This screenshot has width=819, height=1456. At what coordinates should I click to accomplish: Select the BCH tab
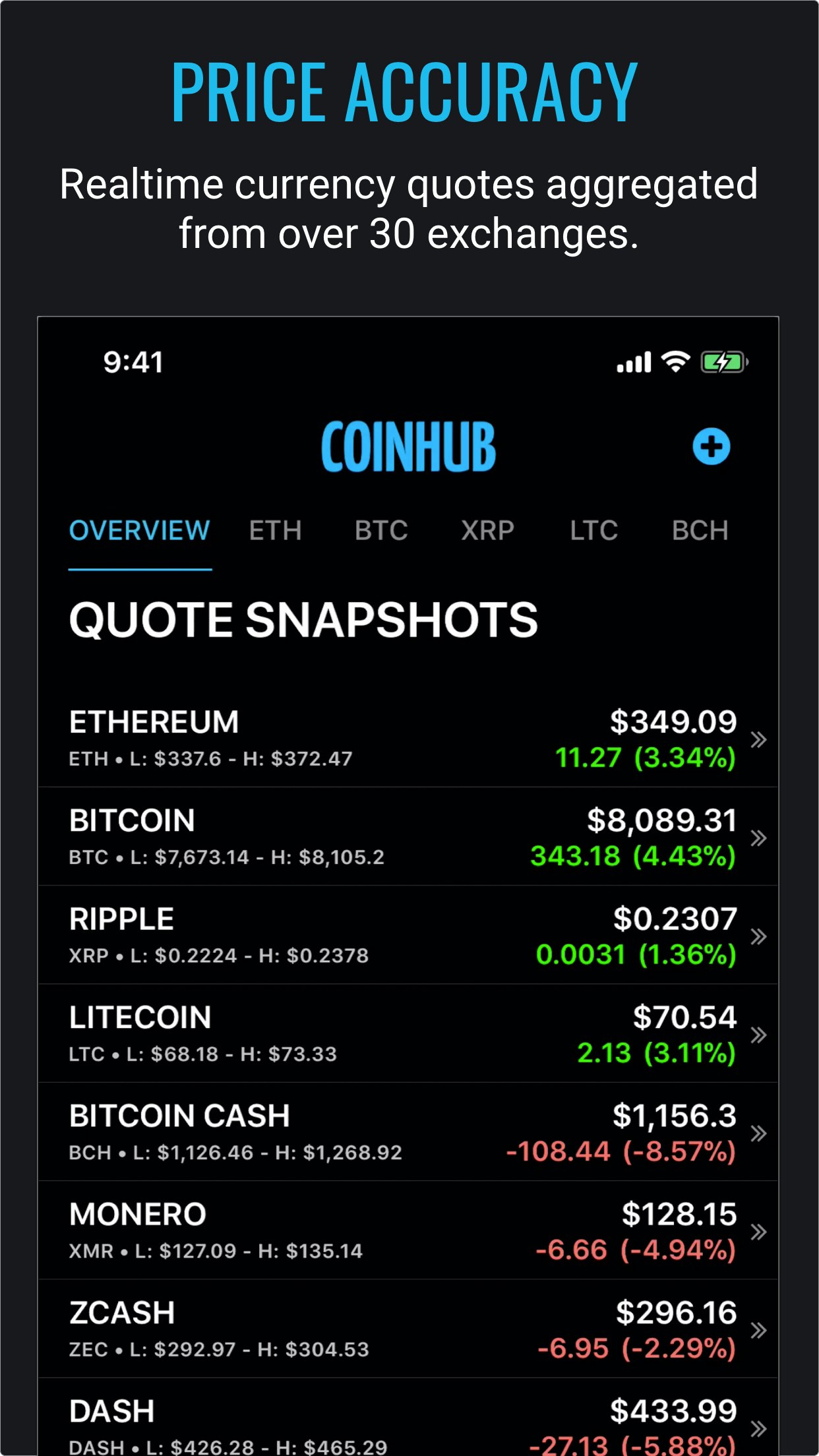tap(700, 530)
